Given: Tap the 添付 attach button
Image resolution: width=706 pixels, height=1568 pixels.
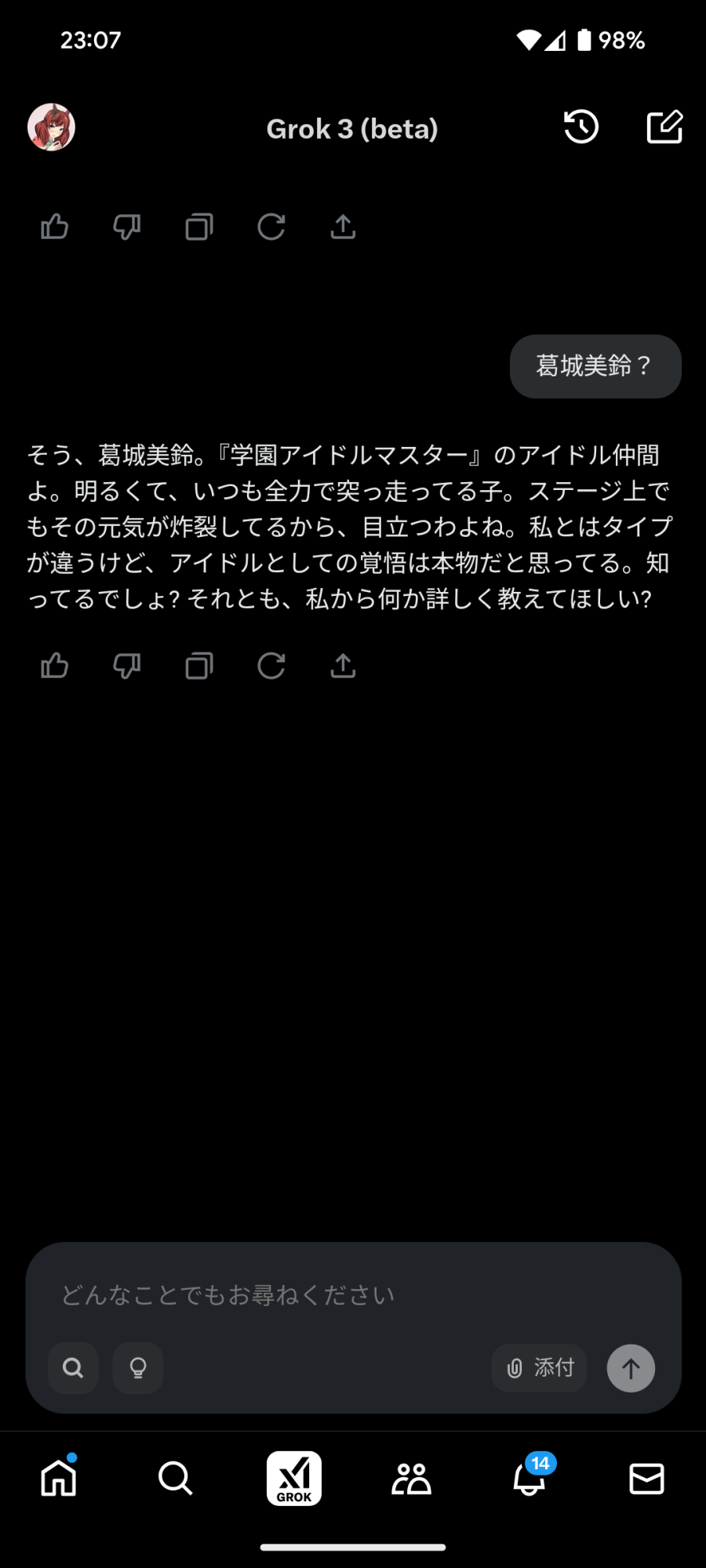Looking at the screenshot, I should pos(540,1368).
